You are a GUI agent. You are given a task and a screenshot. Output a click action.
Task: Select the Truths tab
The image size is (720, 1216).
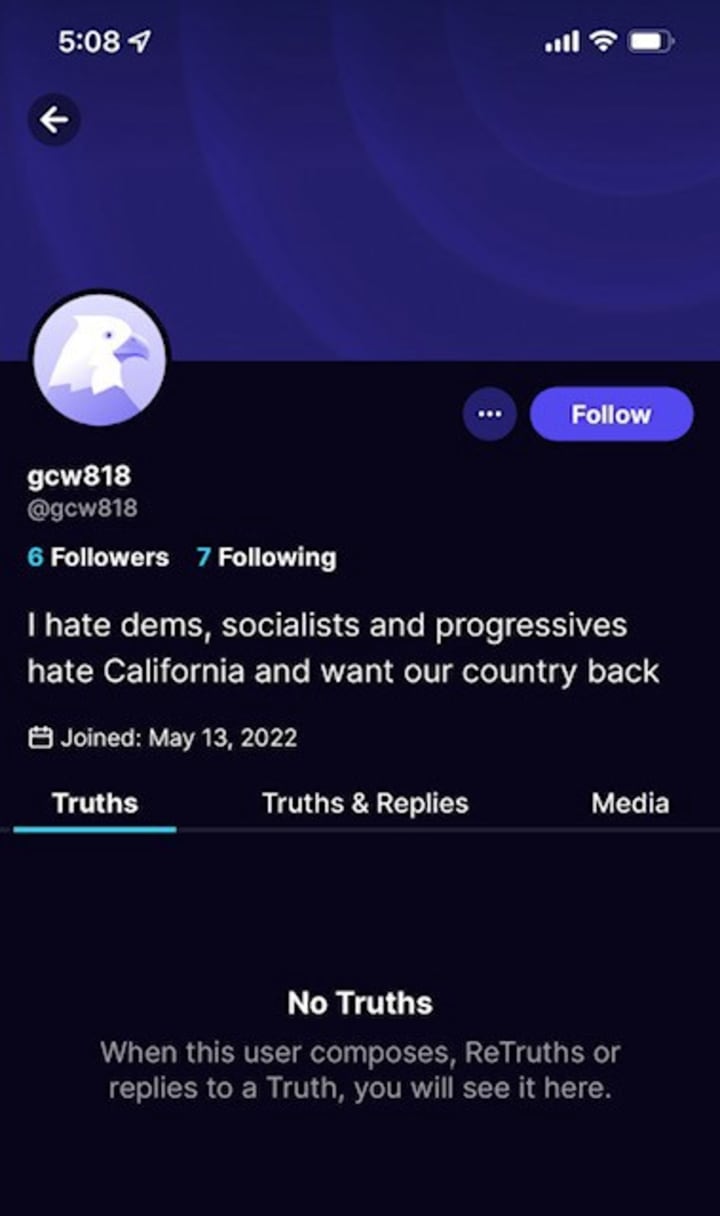[95, 803]
